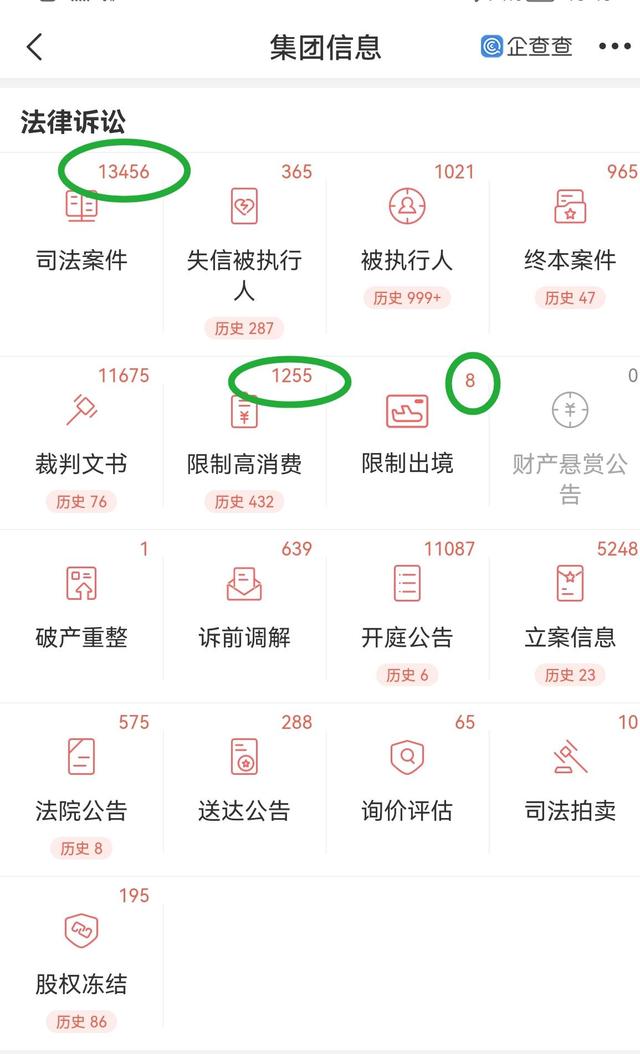Image resolution: width=640 pixels, height=1054 pixels.
Task: Open the overflow menu with three dots
Action: [614, 47]
